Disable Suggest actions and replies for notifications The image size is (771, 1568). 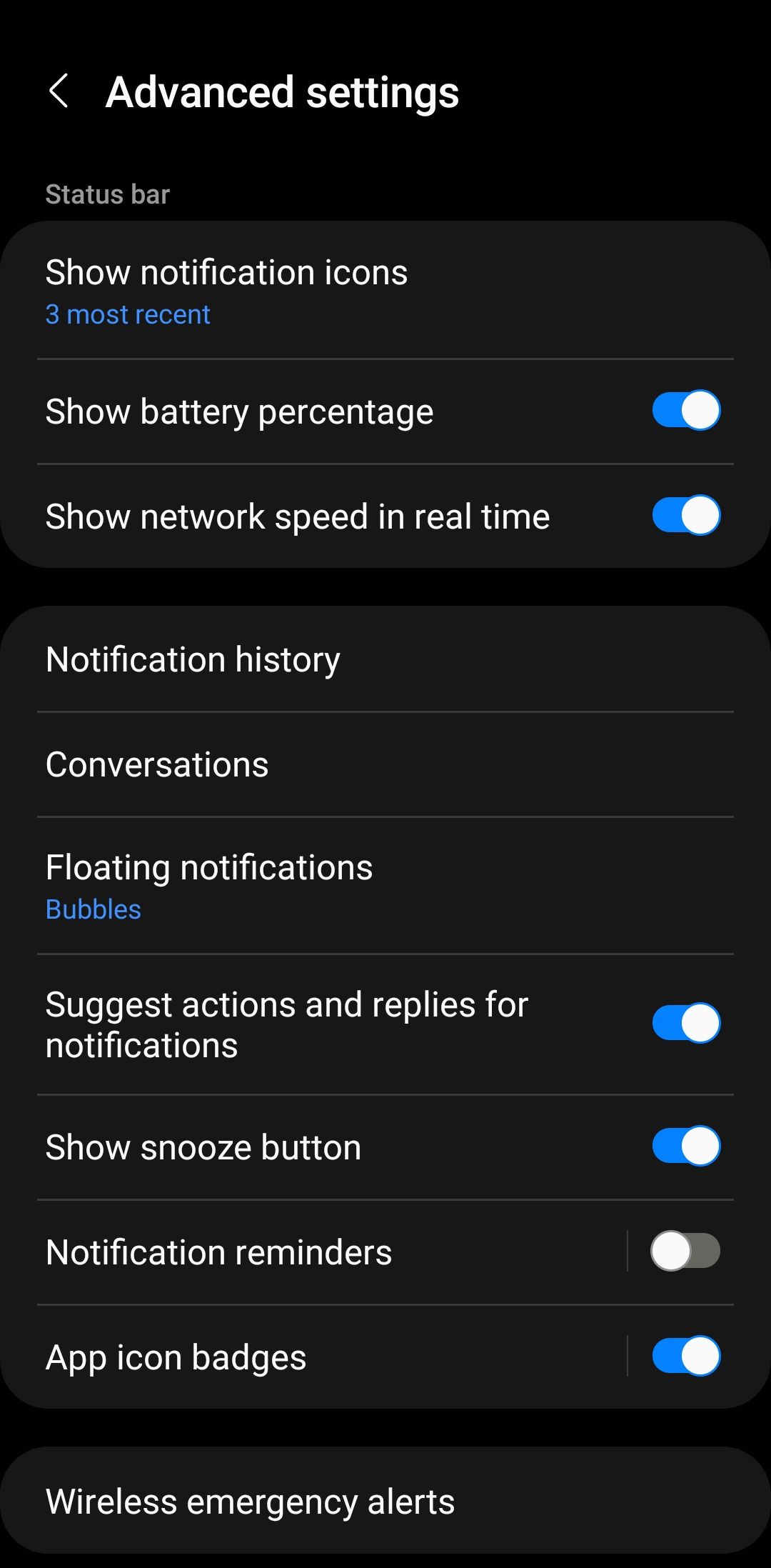[685, 1023]
